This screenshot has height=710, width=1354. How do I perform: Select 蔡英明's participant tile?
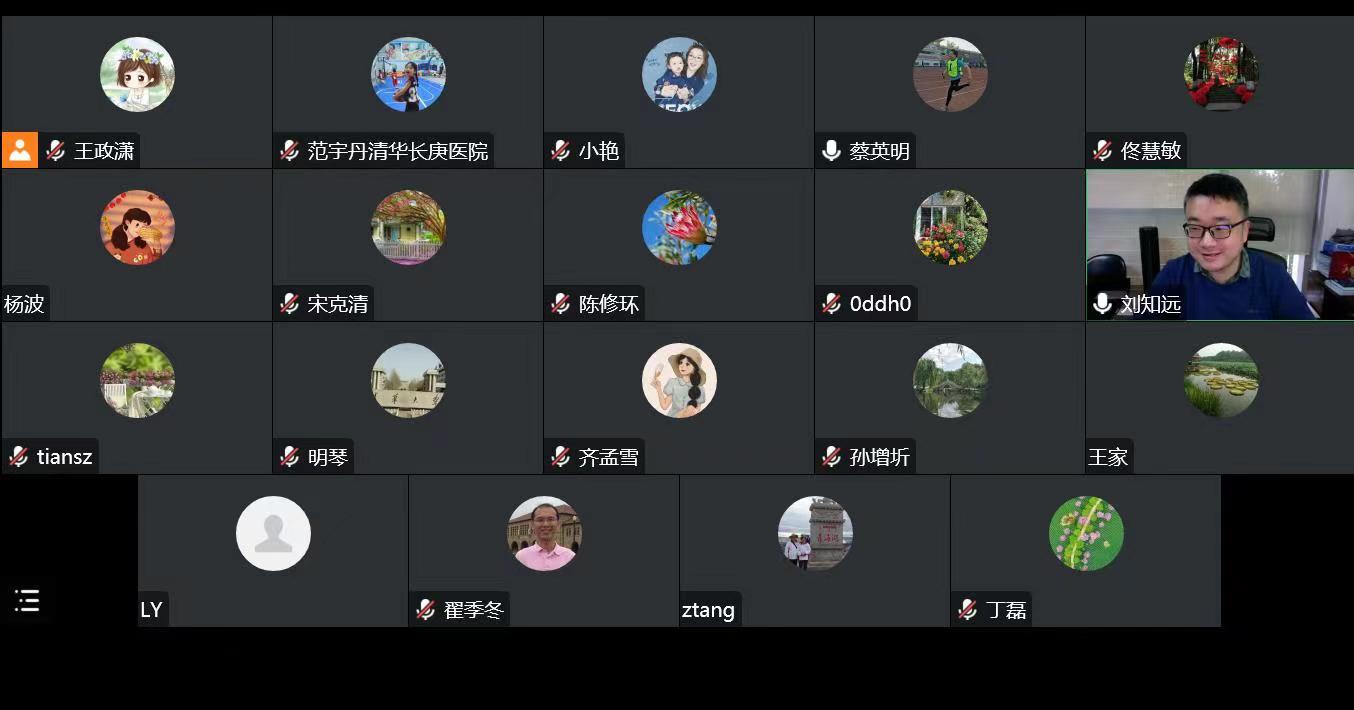[x=950, y=92]
